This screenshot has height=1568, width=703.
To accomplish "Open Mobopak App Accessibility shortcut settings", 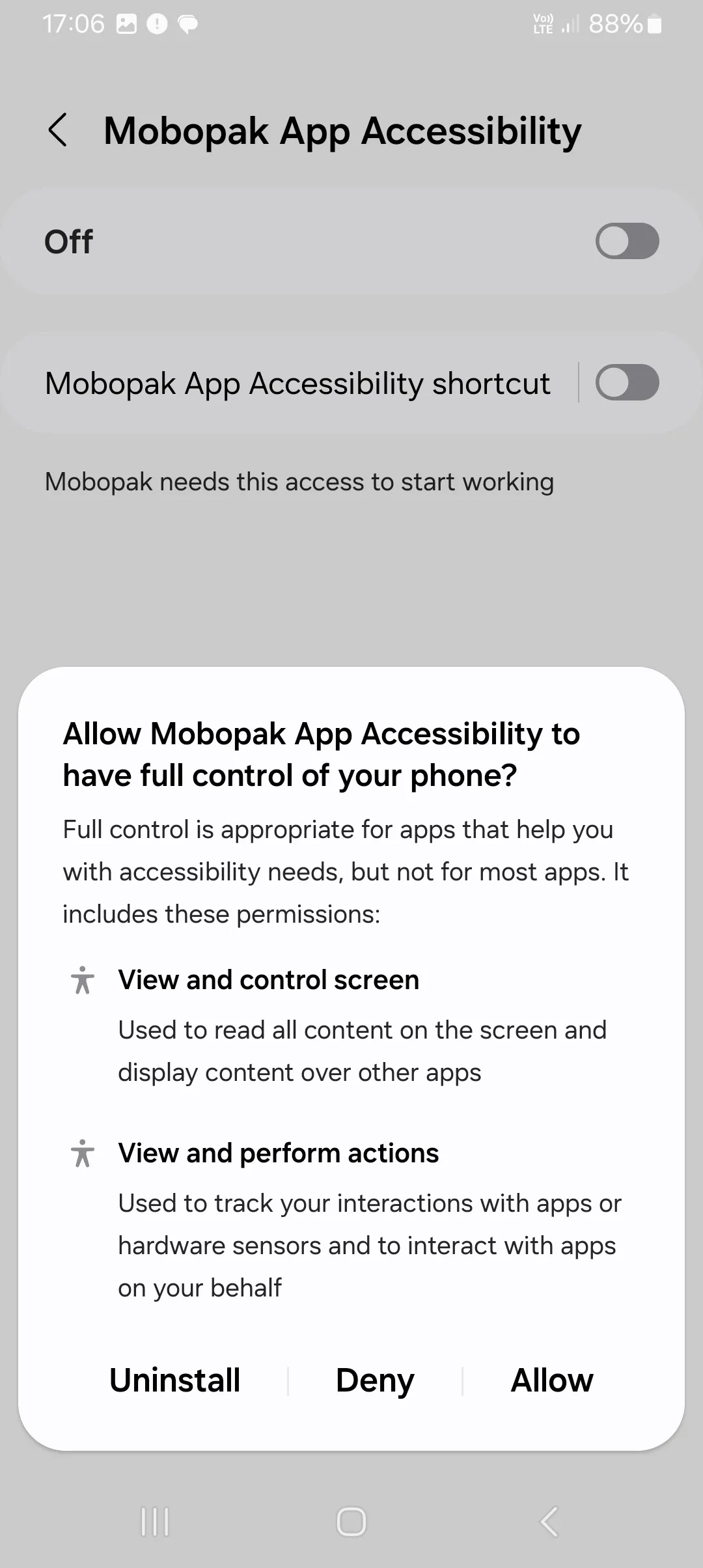I will [x=297, y=384].
